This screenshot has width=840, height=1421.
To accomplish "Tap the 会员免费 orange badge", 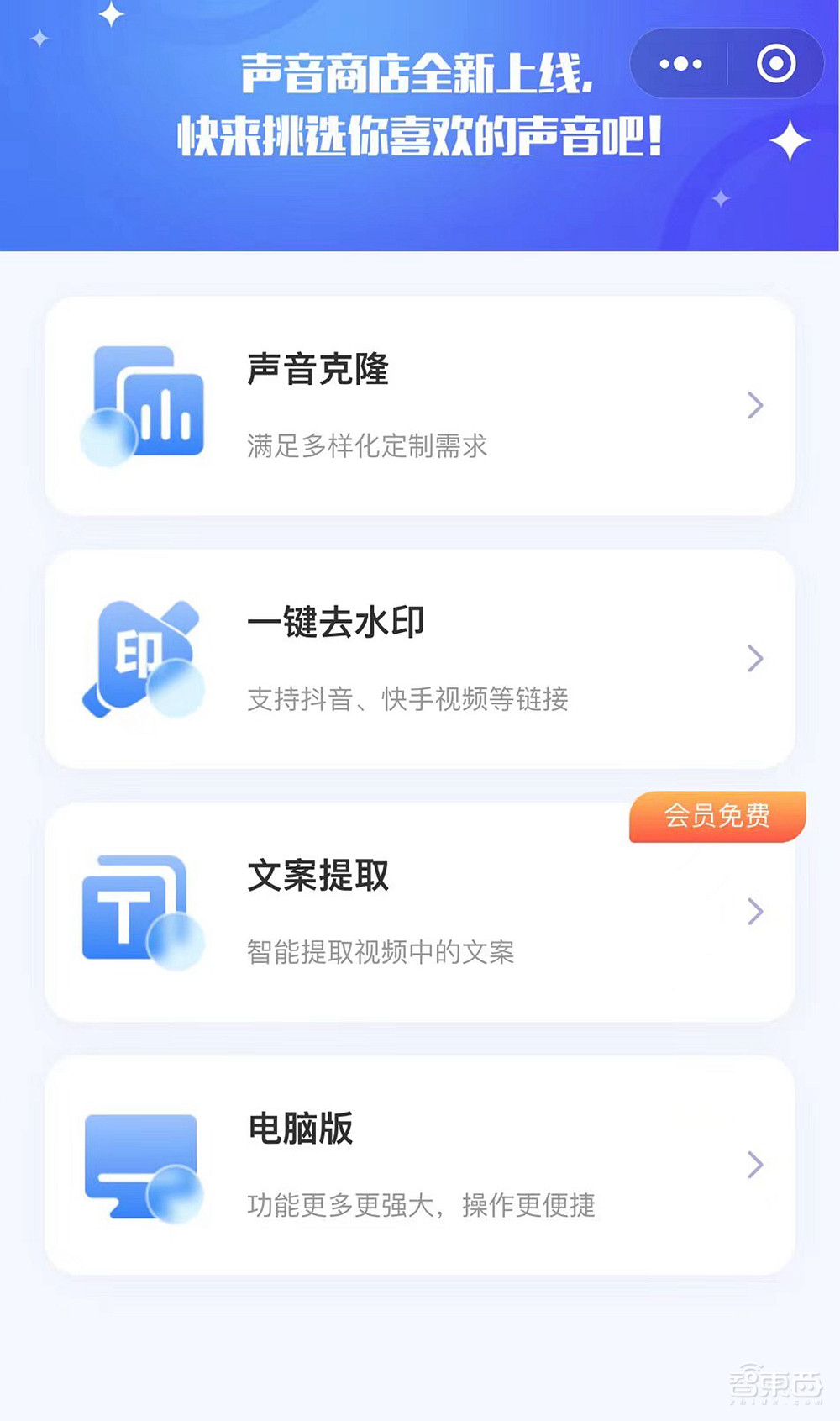I will click(x=716, y=816).
